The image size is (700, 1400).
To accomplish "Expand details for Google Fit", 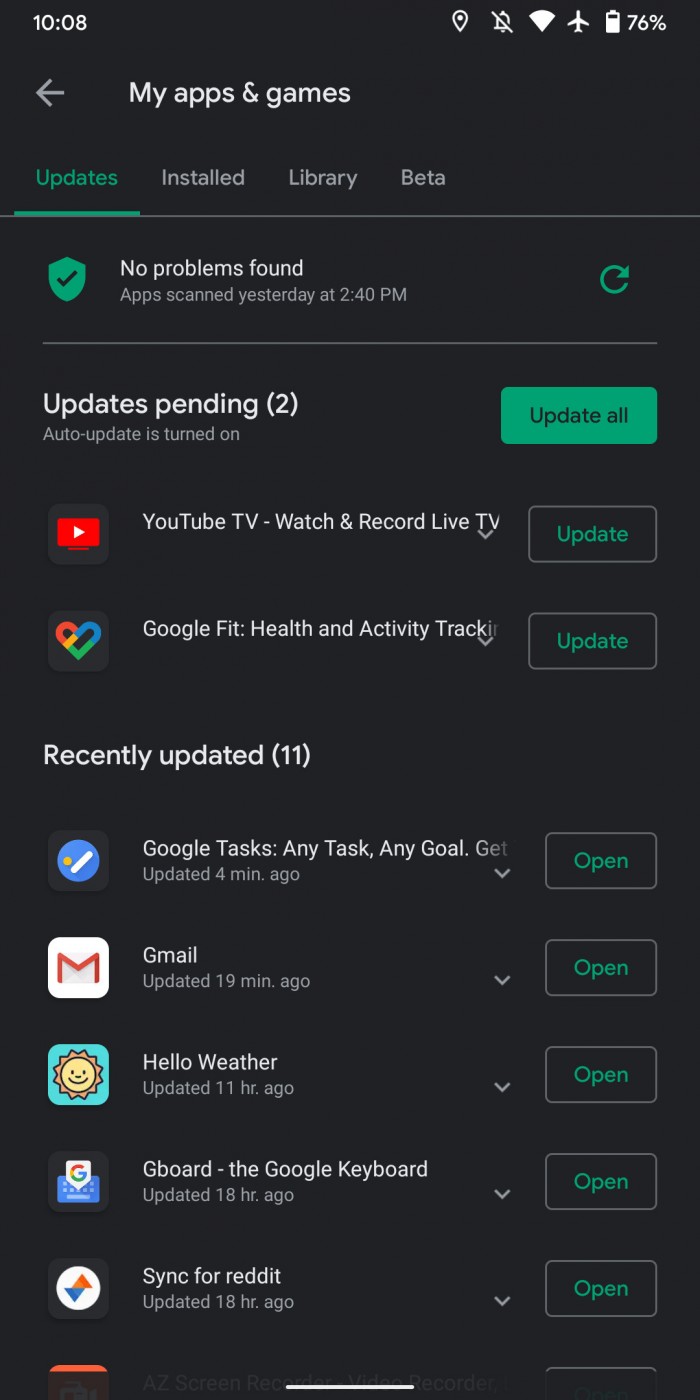I will 486,641.
